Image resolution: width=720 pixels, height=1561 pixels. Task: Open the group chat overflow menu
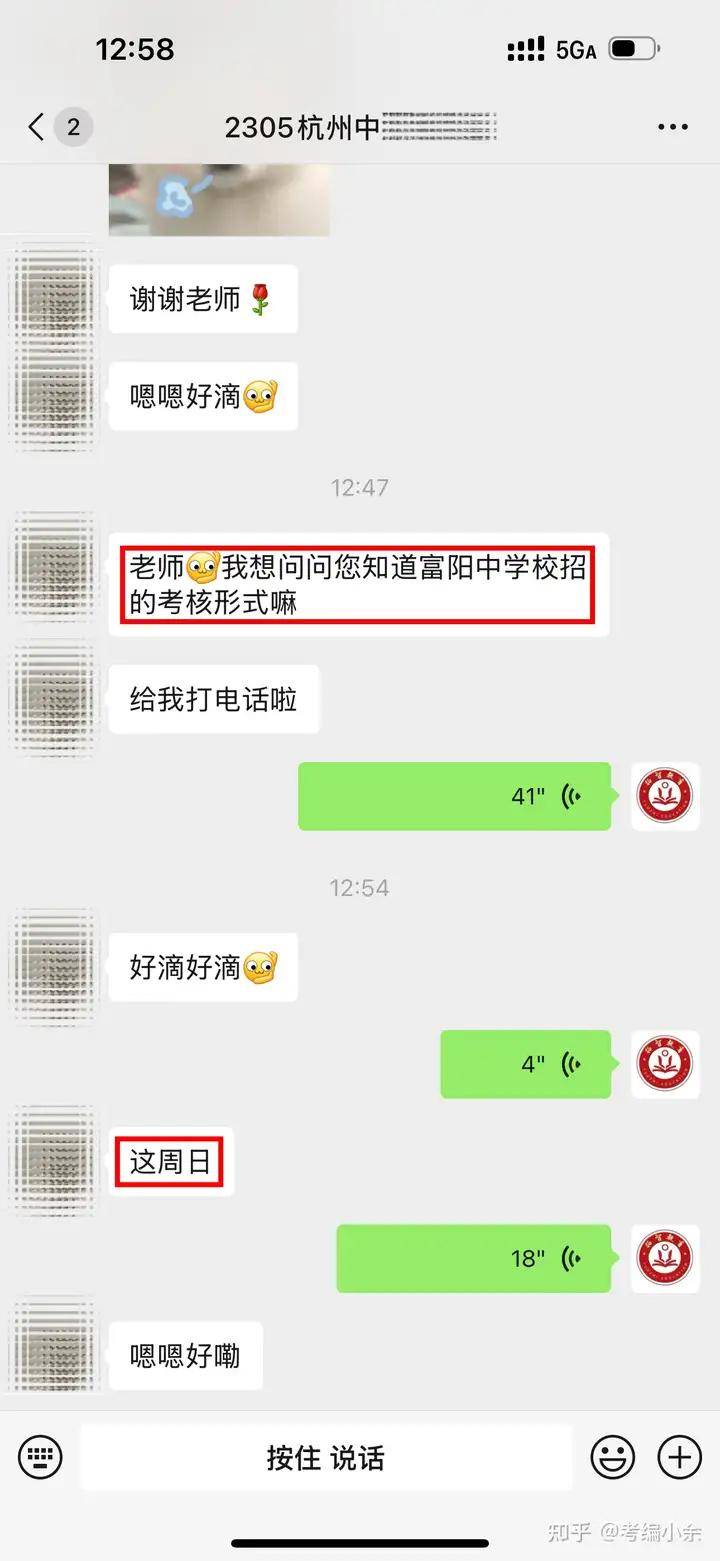[x=672, y=128]
